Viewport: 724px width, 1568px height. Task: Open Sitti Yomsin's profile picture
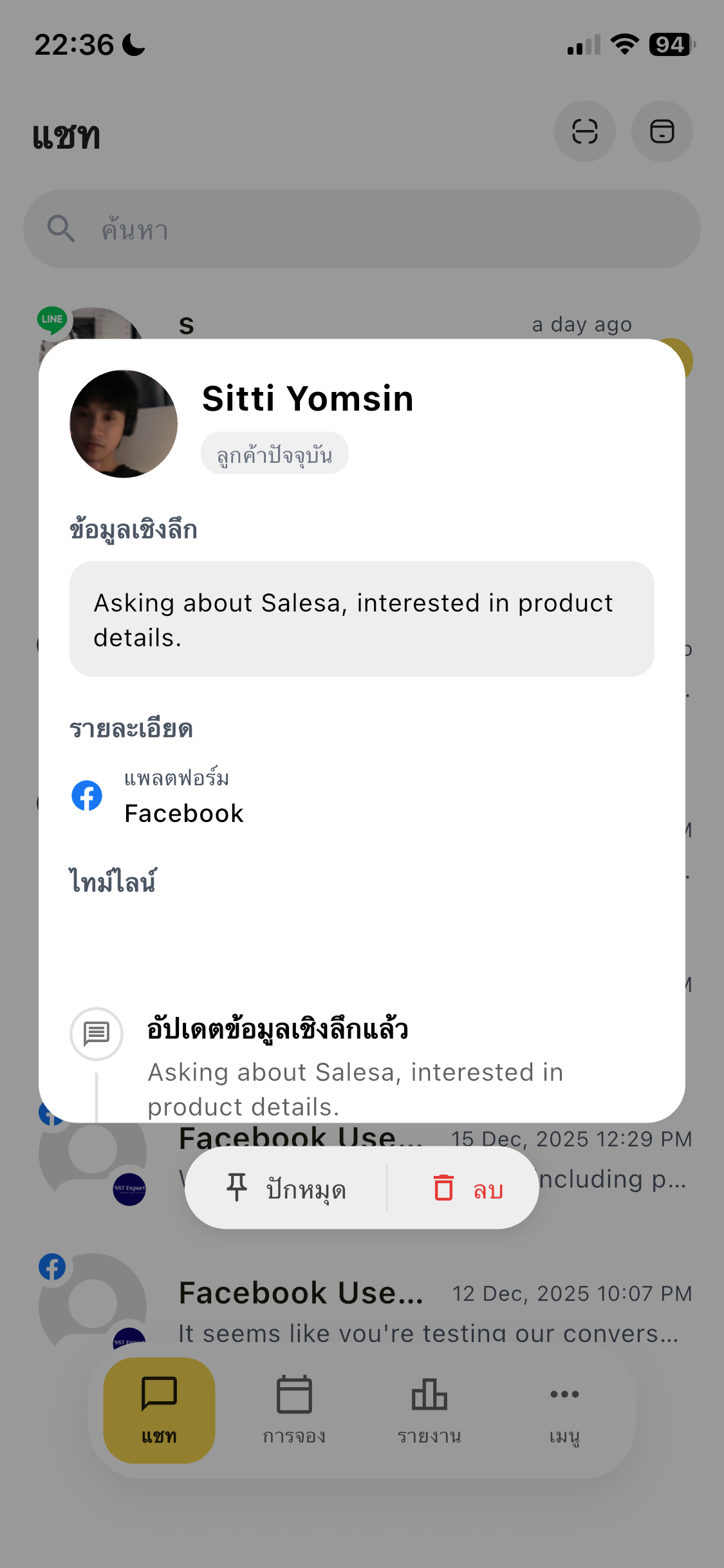(x=124, y=424)
